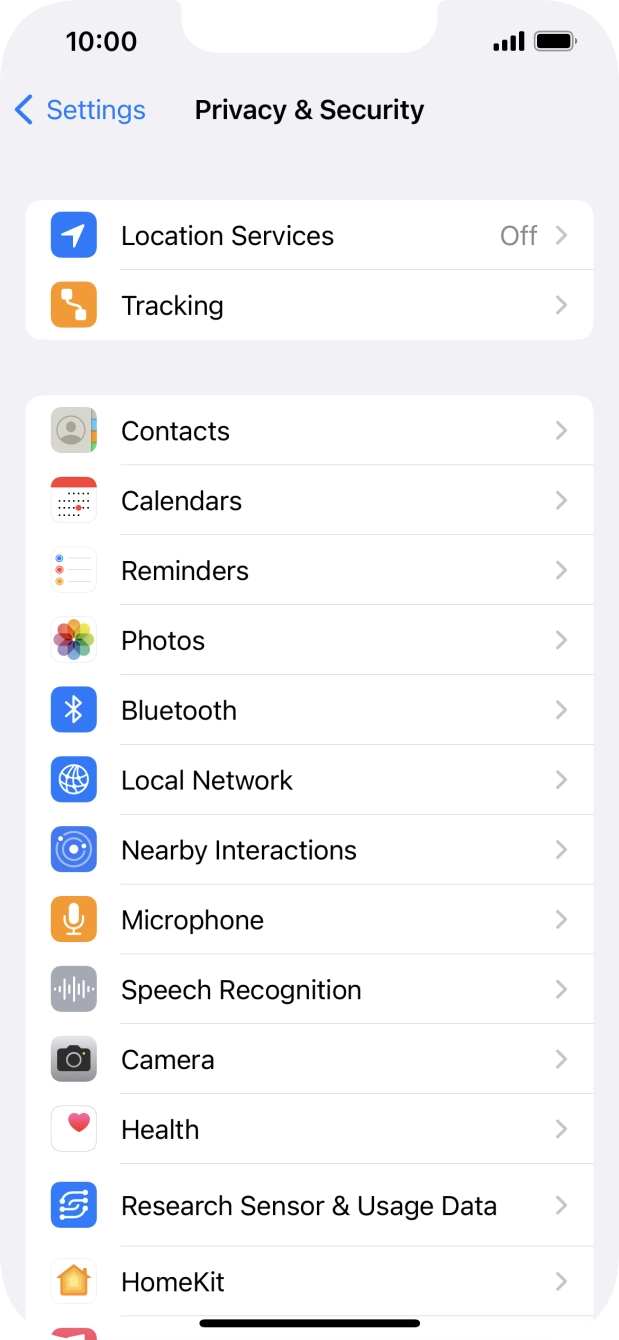Open Location Services settings
The height and width of the screenshot is (1340, 619).
coord(309,236)
